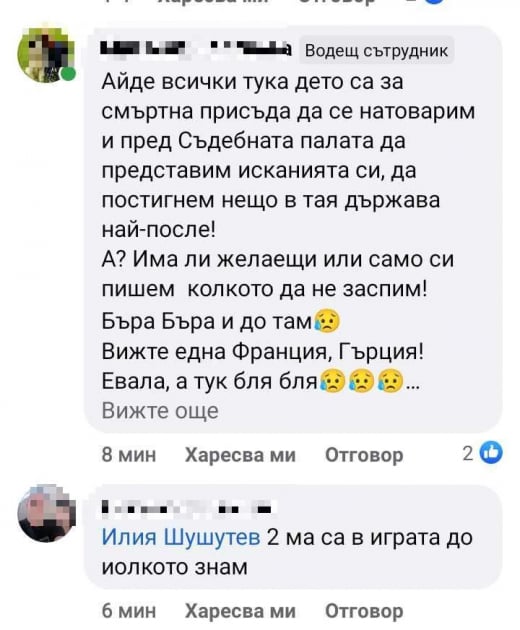Like the comment posted 6 мин ago

pos(240,611)
